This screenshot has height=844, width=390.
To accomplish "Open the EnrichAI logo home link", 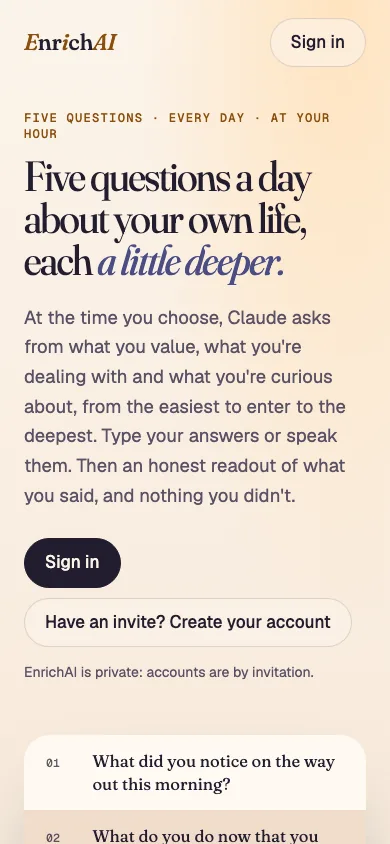I will [x=70, y=43].
